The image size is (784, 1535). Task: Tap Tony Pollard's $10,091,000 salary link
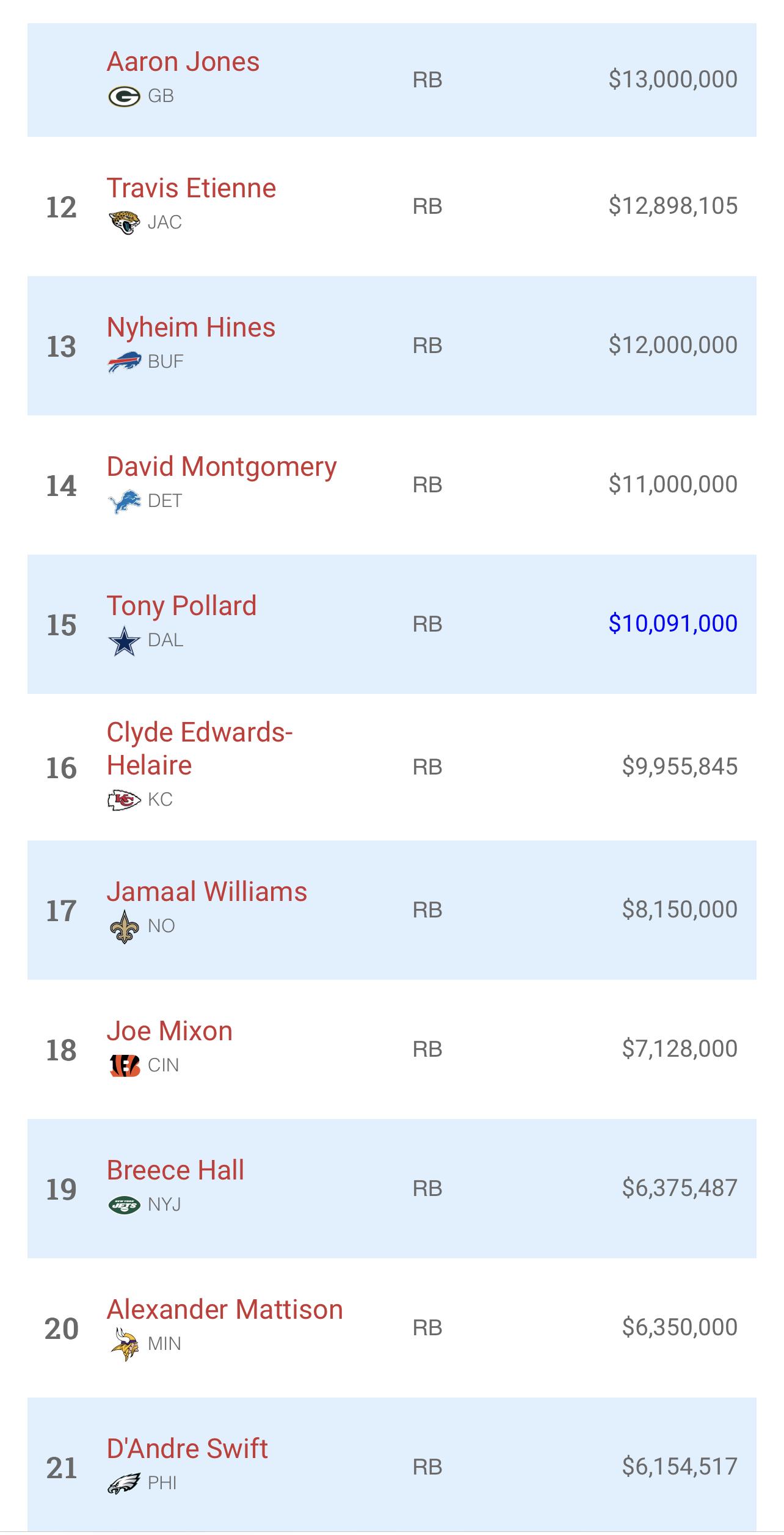point(673,624)
